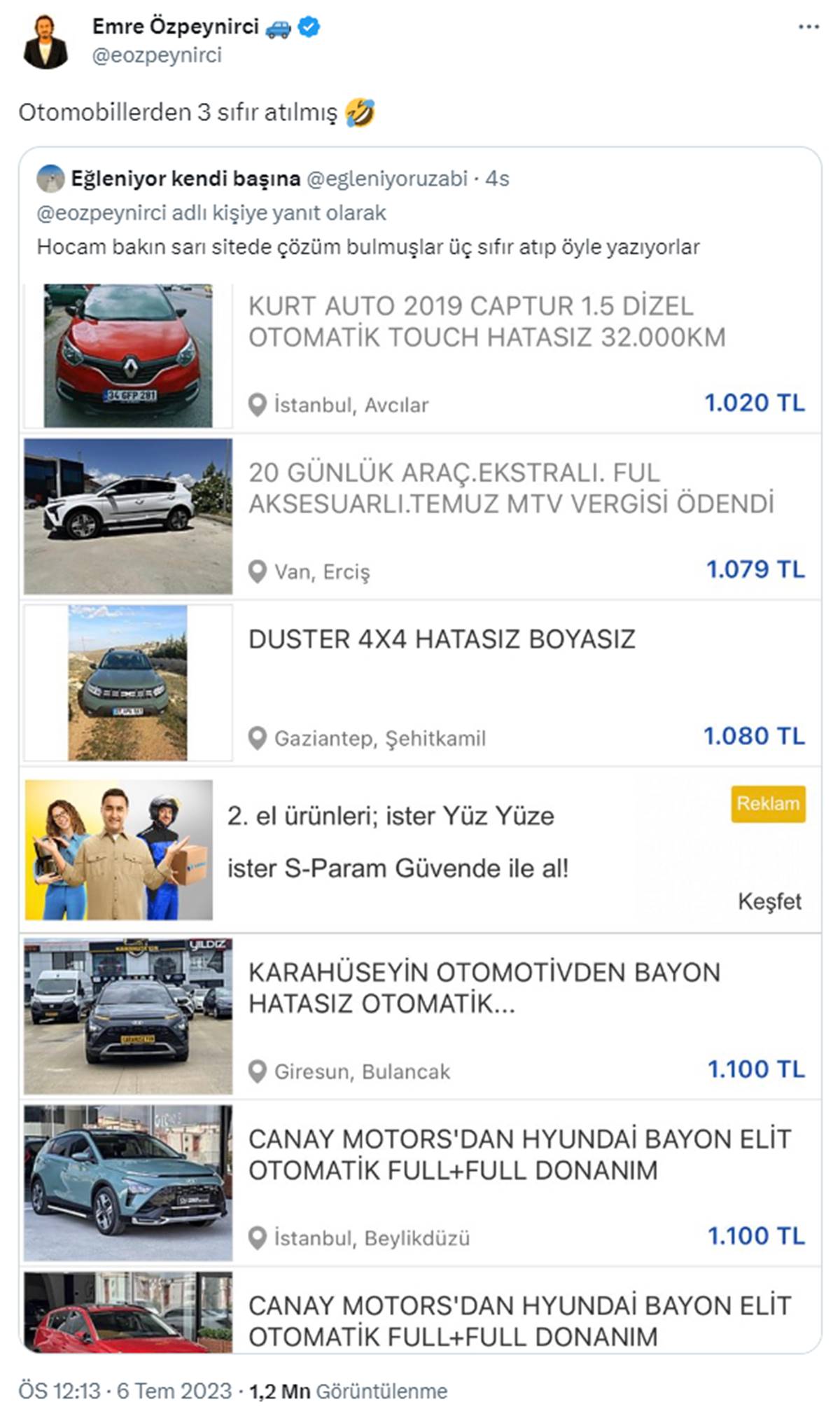The width and height of the screenshot is (840, 1416).
Task: Click the location pin icon for Giresun, Bulancak
Action: (257, 1070)
